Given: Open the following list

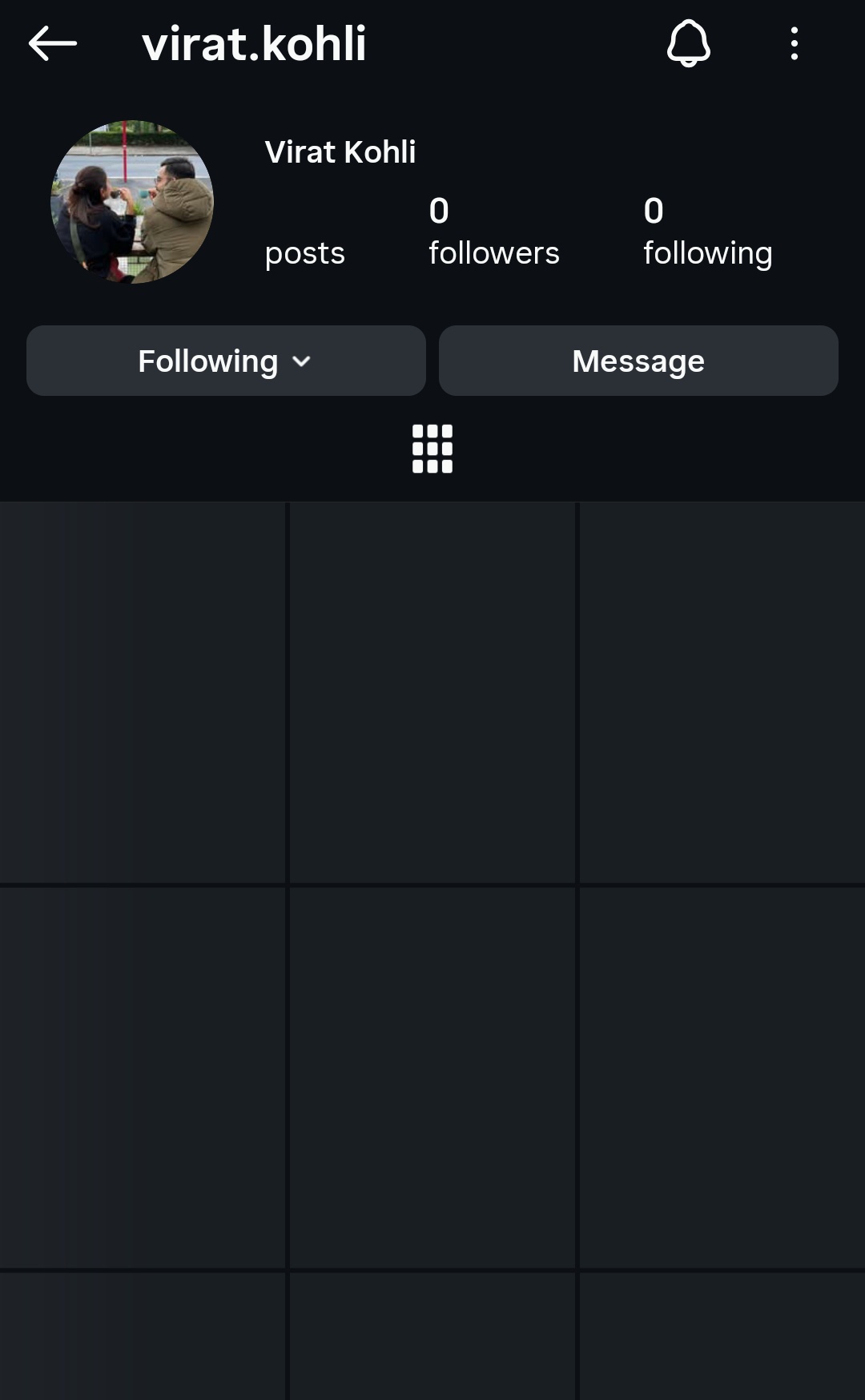Looking at the screenshot, I should tap(707, 232).
